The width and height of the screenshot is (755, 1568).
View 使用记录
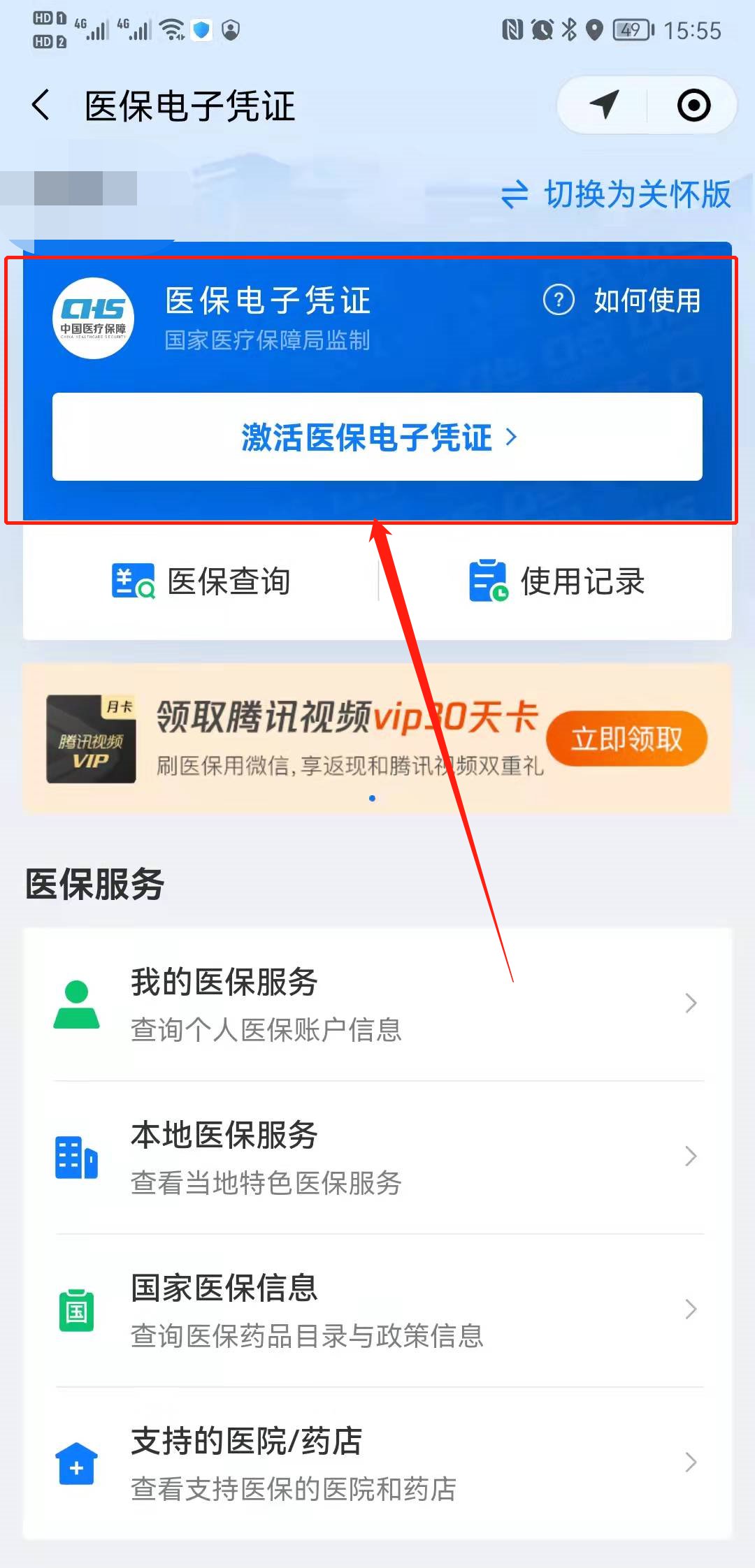point(556,581)
